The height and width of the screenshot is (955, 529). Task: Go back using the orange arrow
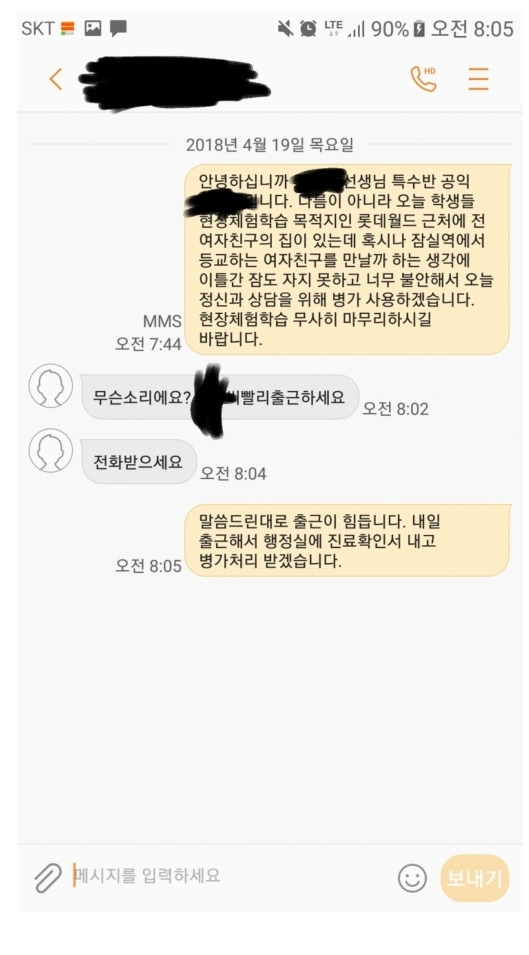(56, 79)
